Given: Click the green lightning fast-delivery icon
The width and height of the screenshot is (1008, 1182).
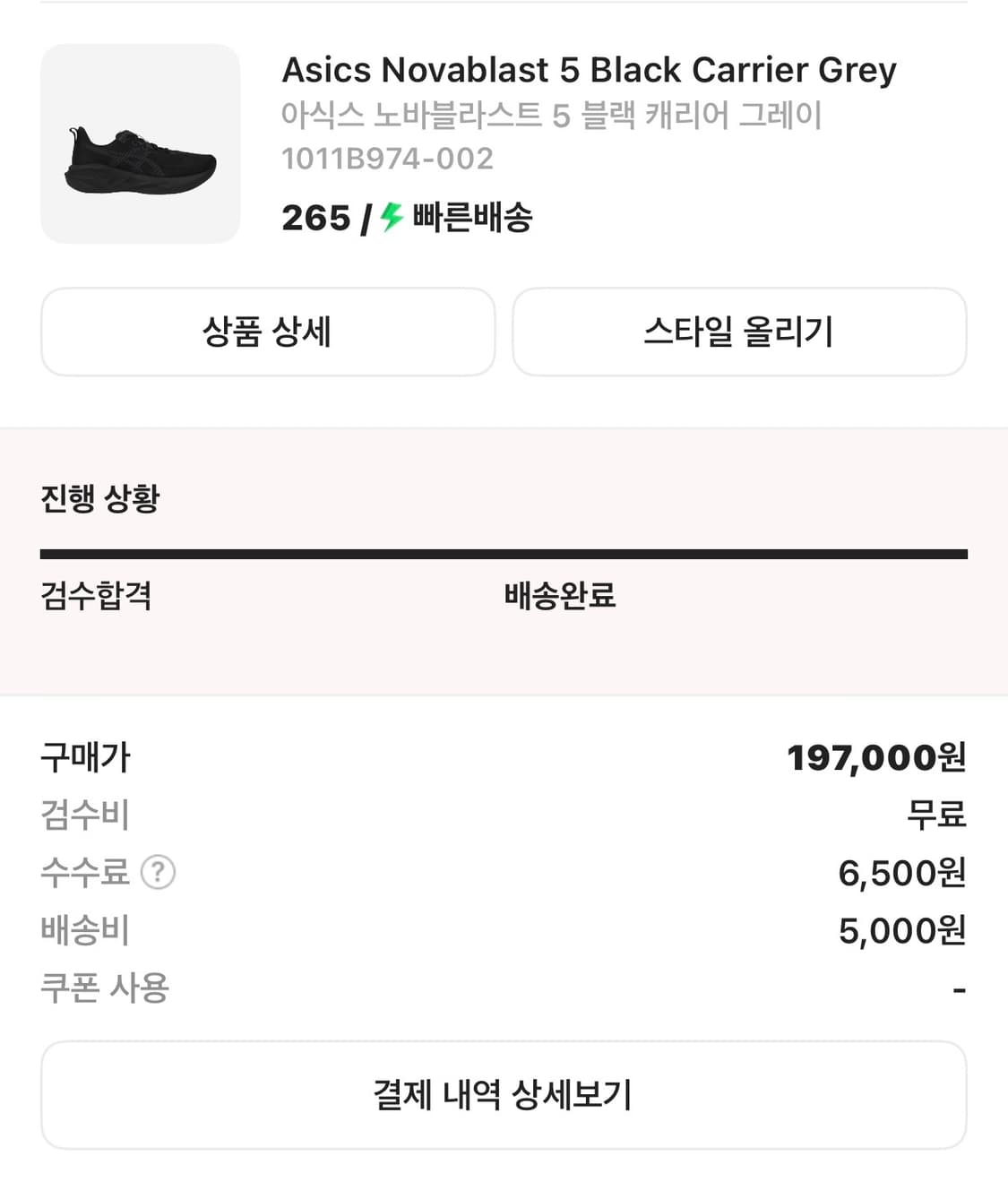Looking at the screenshot, I should click(x=389, y=216).
